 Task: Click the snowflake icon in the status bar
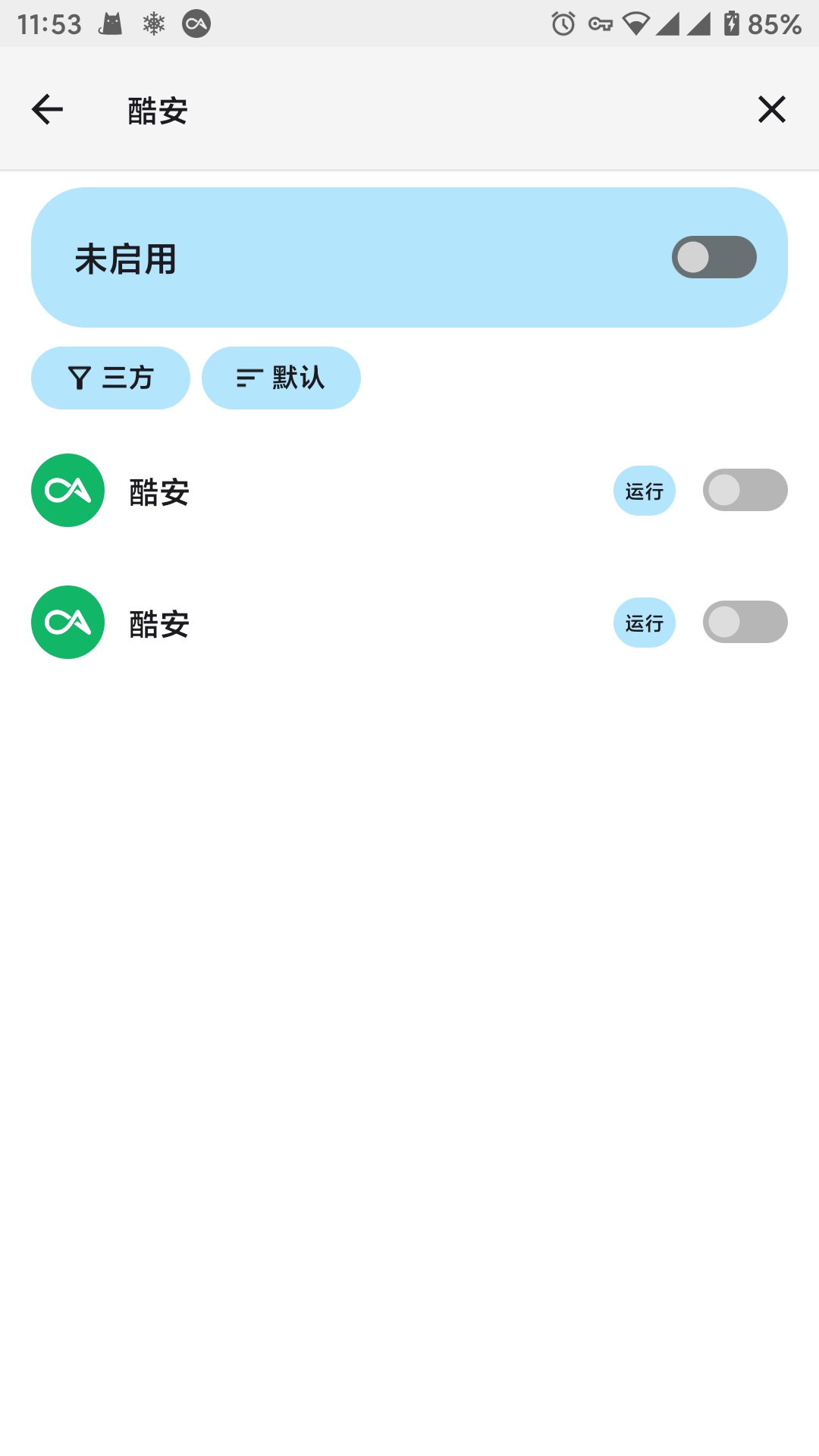point(152,24)
